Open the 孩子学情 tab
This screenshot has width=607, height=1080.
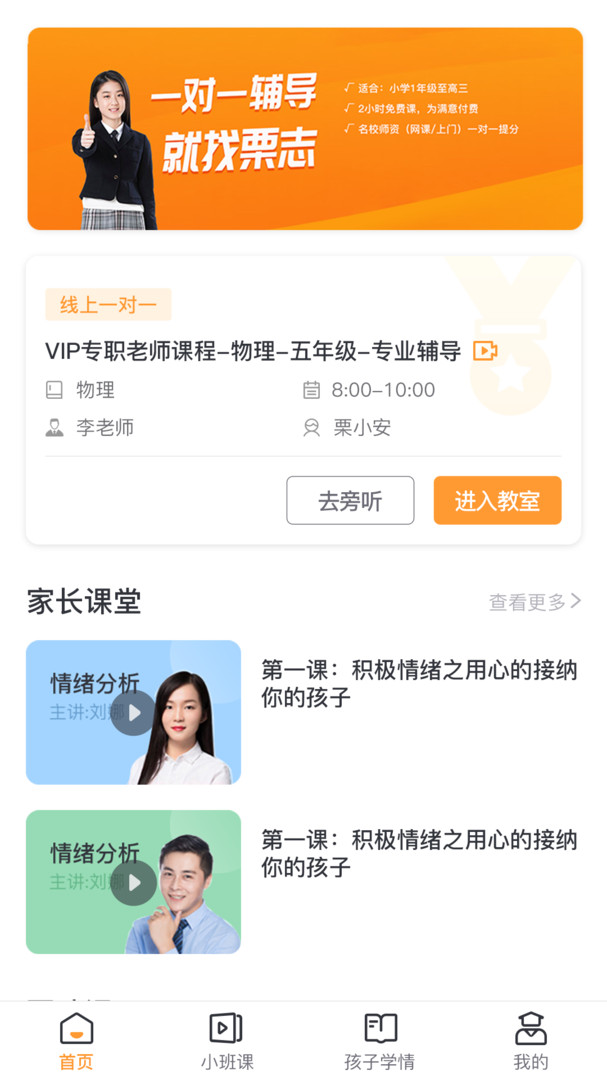[379, 1040]
